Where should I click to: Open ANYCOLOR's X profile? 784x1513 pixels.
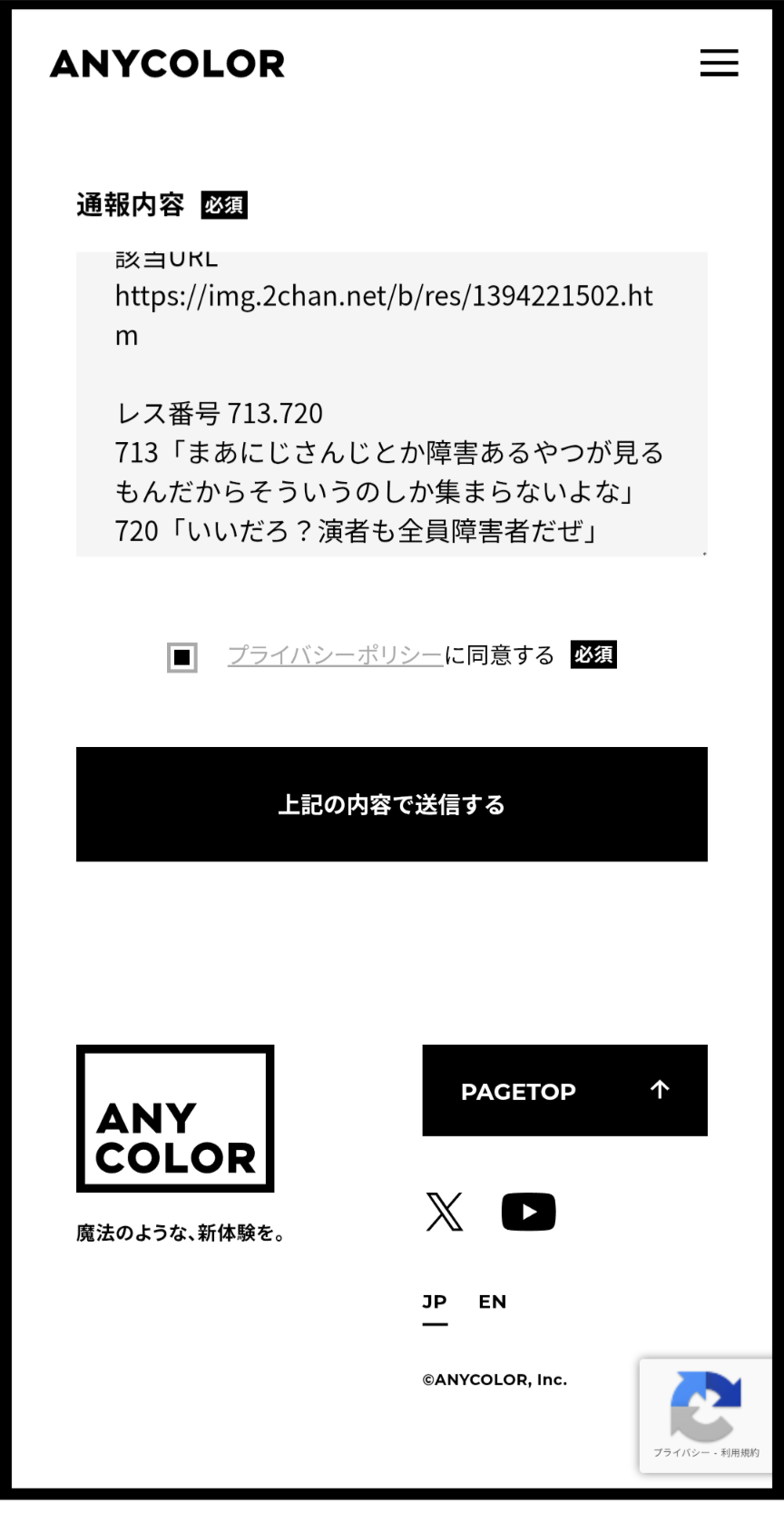pos(444,1212)
